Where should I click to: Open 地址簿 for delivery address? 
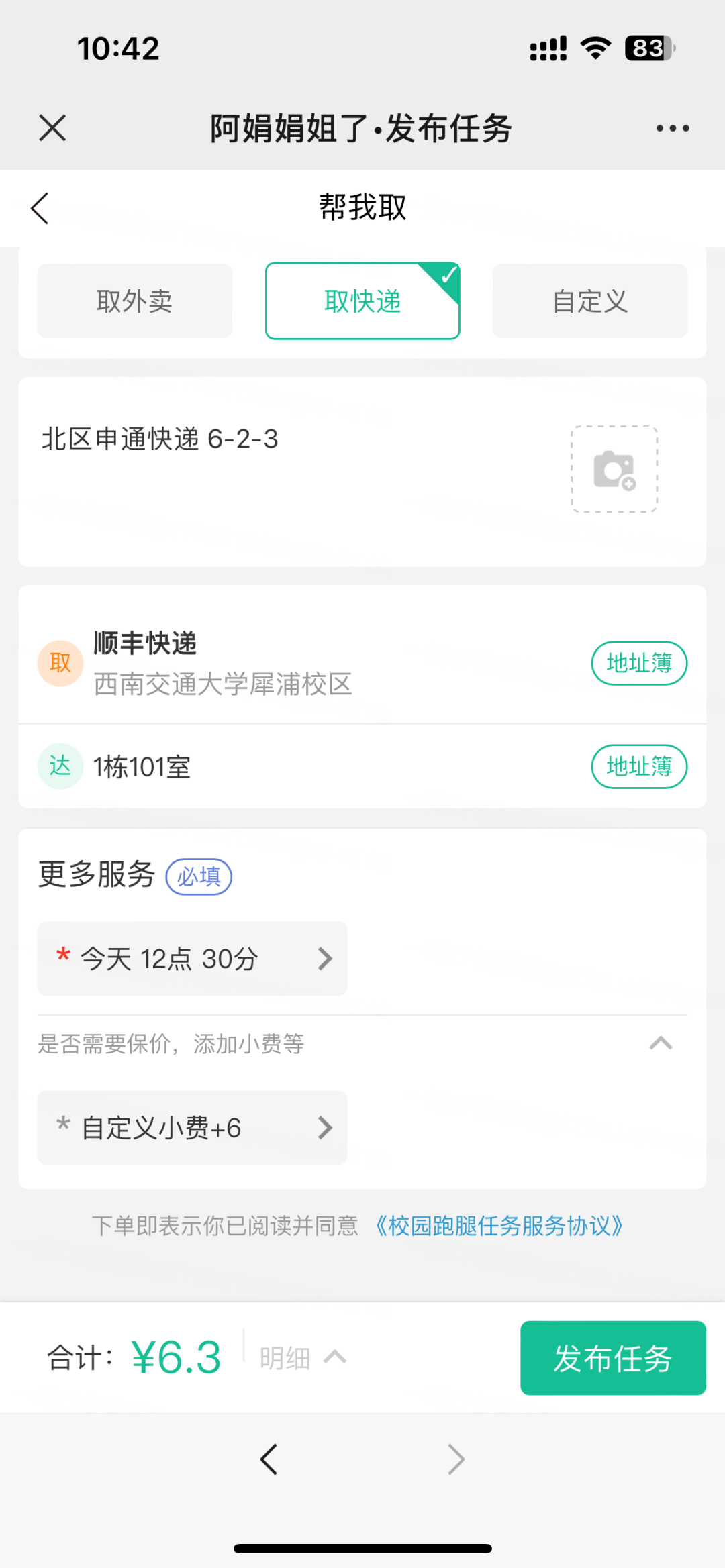639,766
